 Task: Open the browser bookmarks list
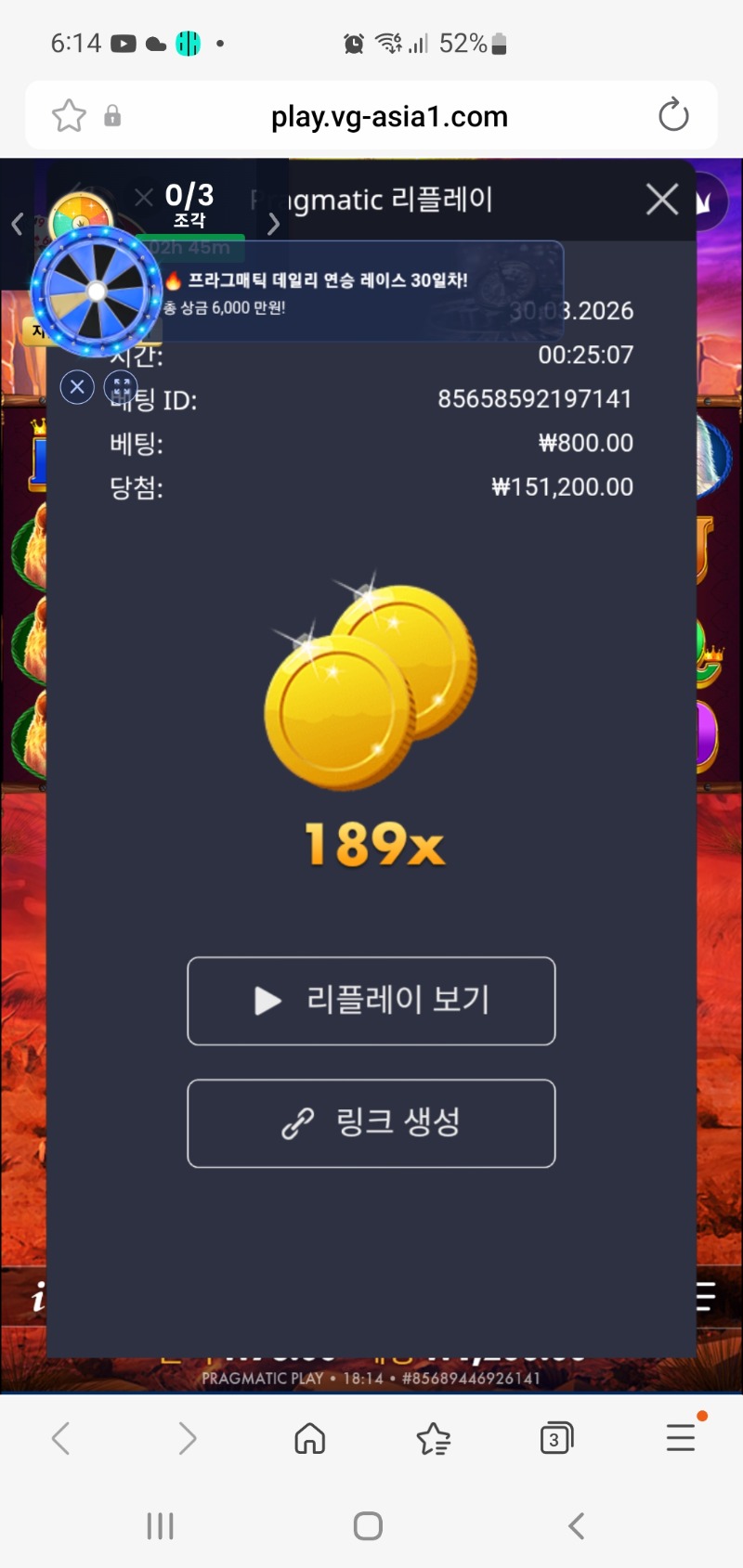[433, 1439]
